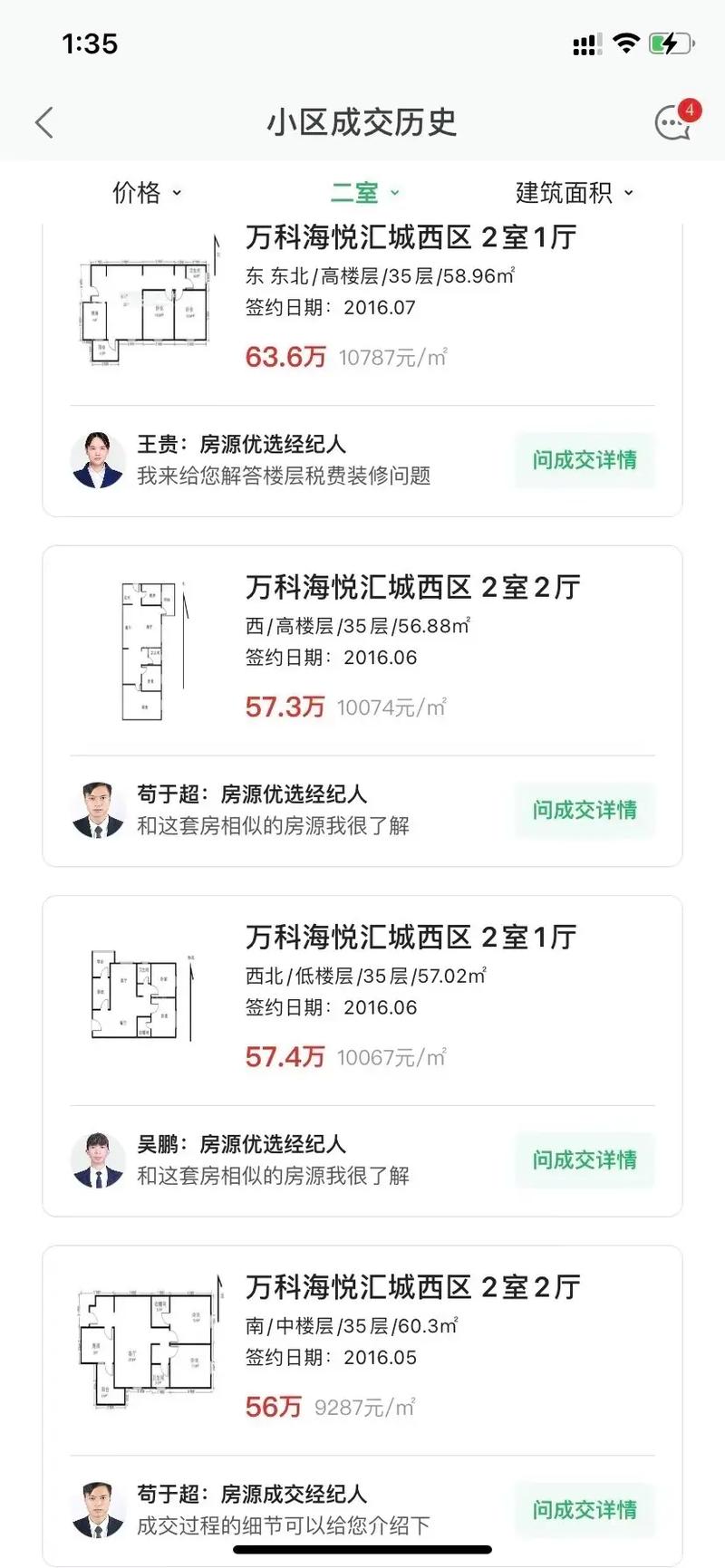Tap 苟于超's avatar on the 57.3万 listing
Screen dimensions: 725x1568
[98, 810]
